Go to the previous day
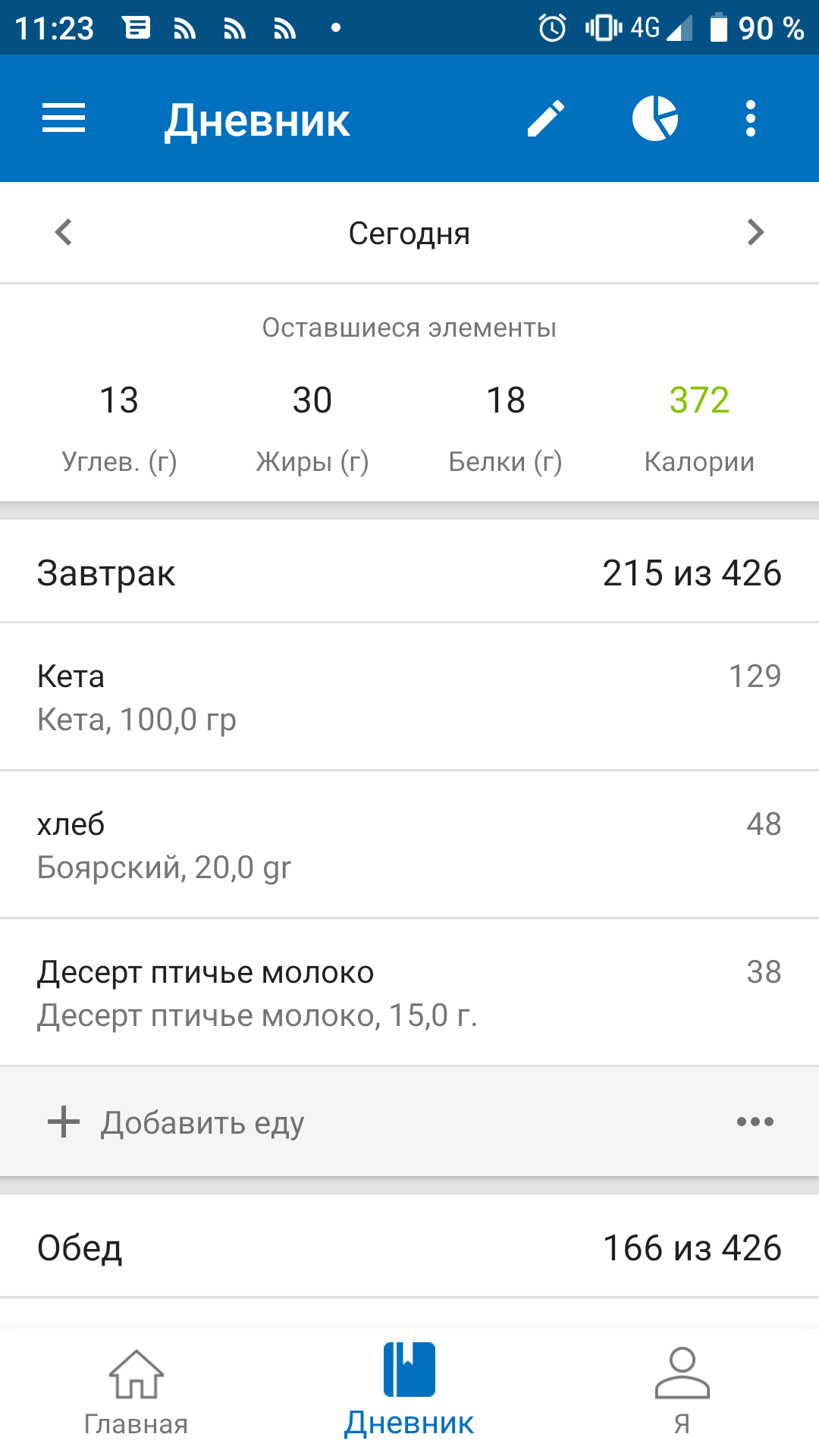This screenshot has width=819, height=1456. 64,232
